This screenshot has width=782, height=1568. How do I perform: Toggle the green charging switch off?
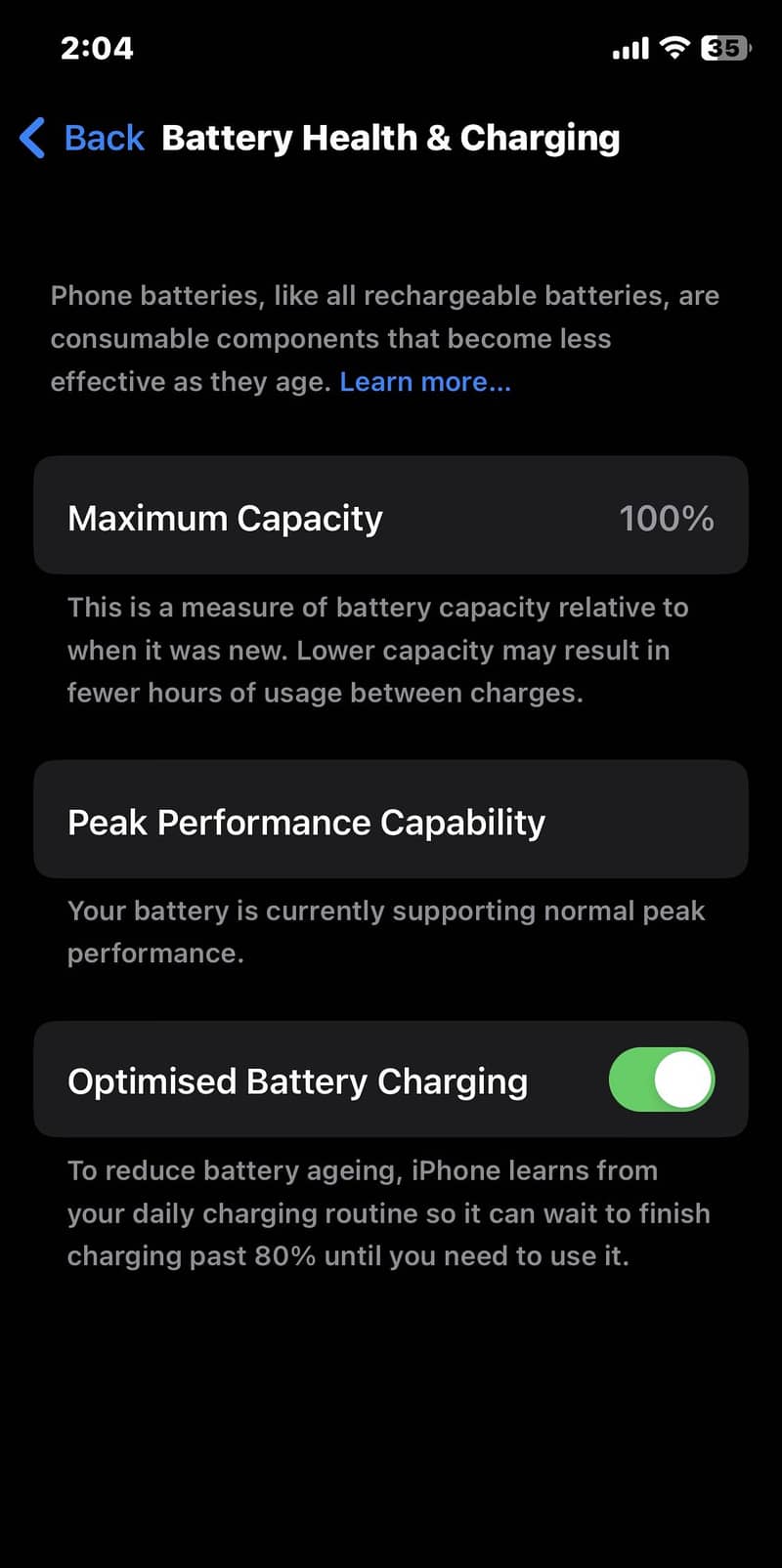[663, 1079]
